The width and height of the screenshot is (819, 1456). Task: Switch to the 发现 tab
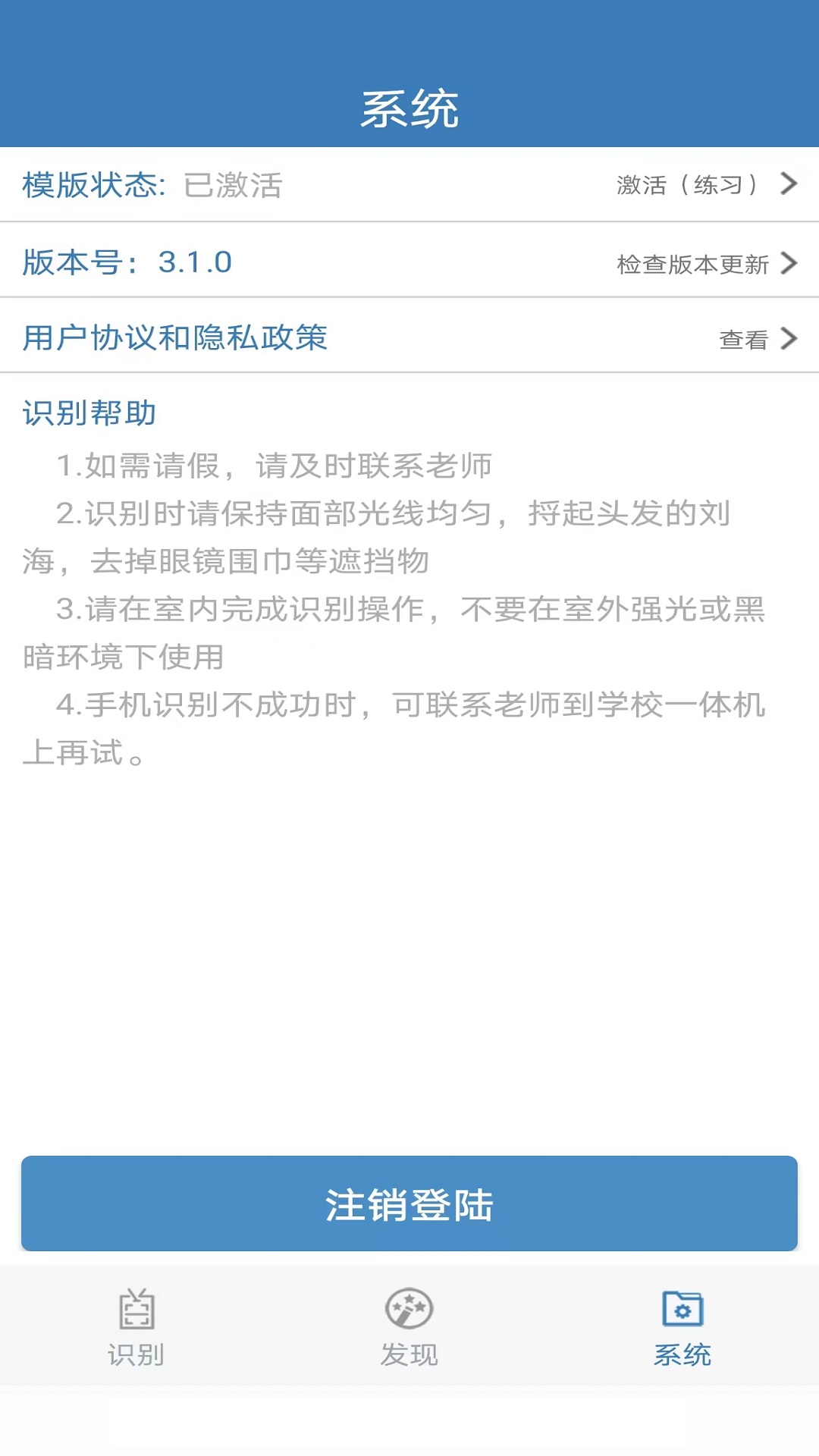coord(409,1327)
